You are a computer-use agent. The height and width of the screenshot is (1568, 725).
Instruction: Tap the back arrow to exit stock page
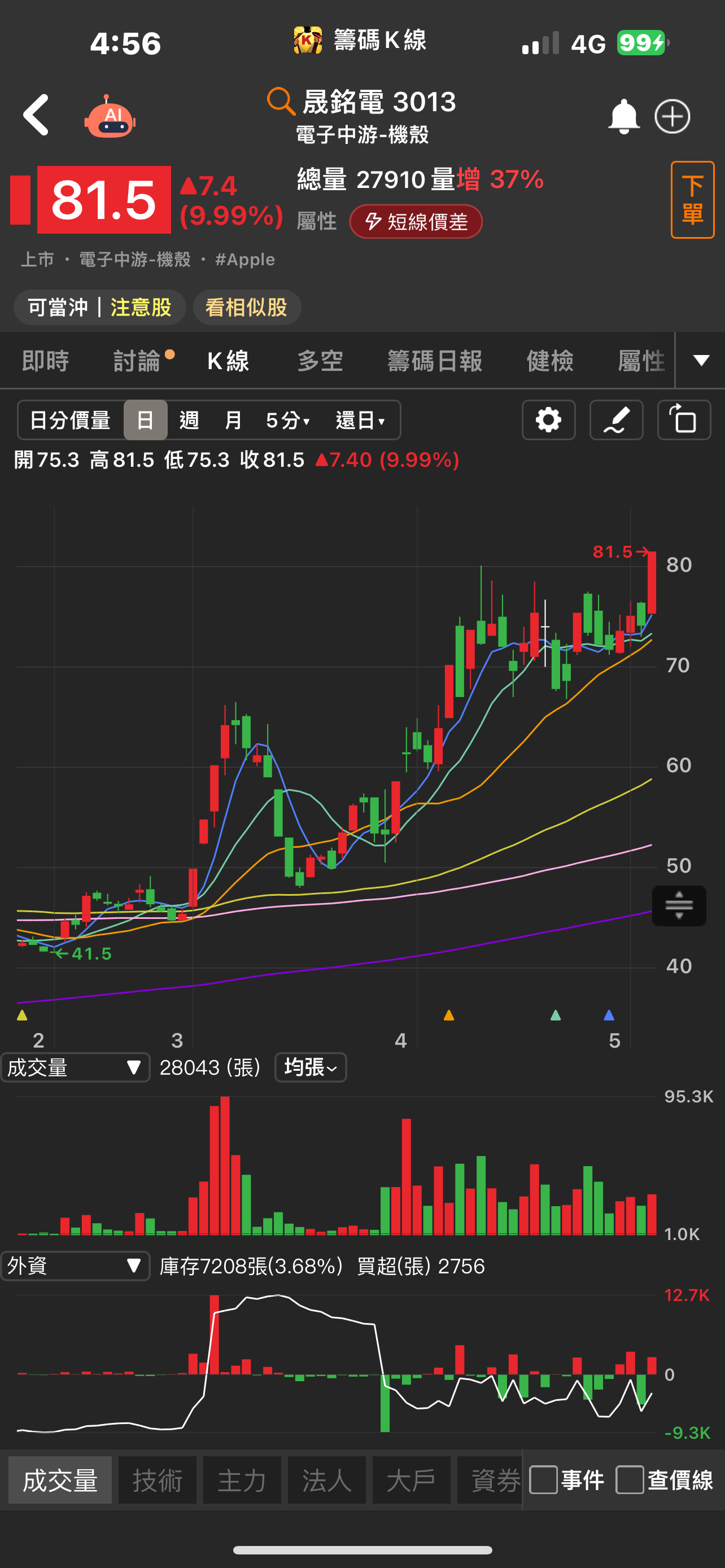click(x=37, y=115)
